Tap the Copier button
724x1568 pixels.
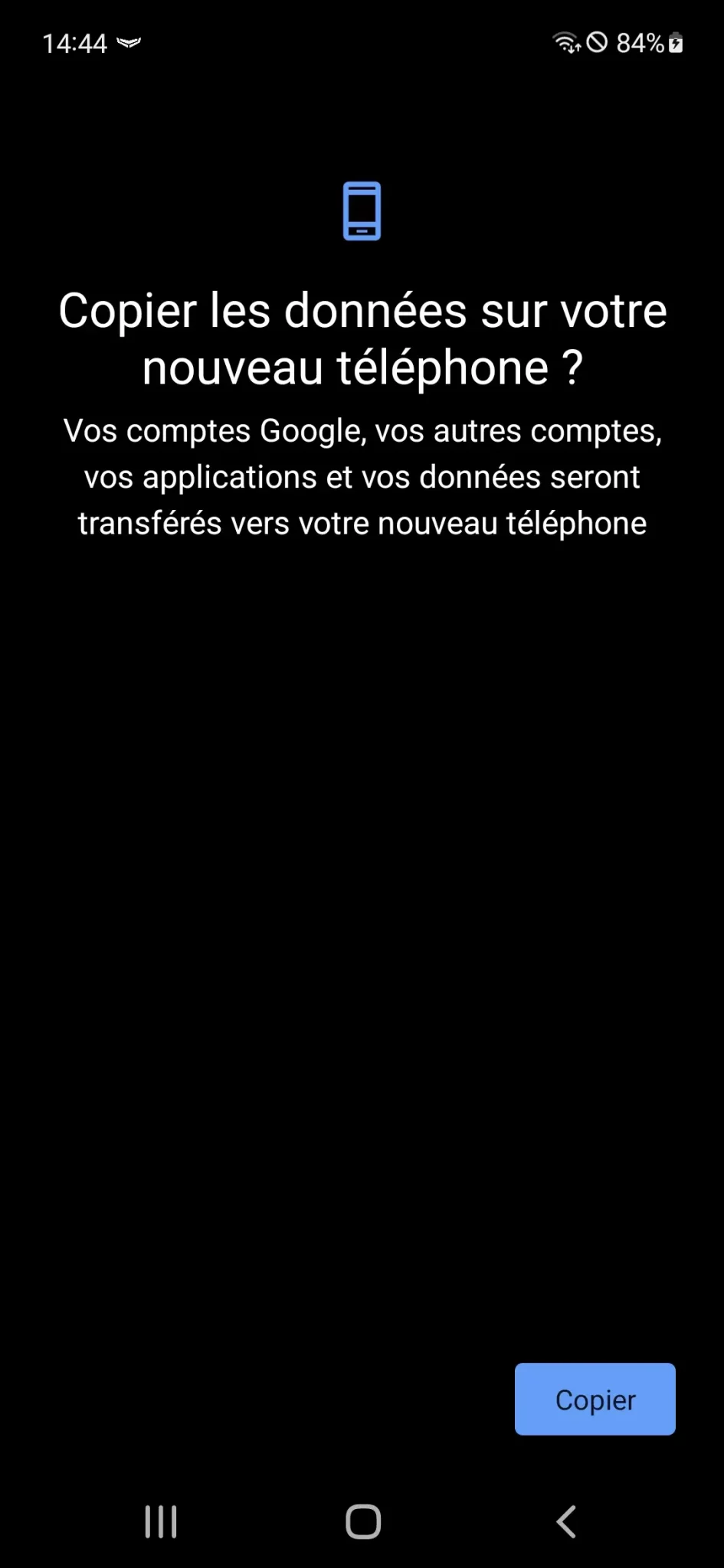(x=595, y=1399)
